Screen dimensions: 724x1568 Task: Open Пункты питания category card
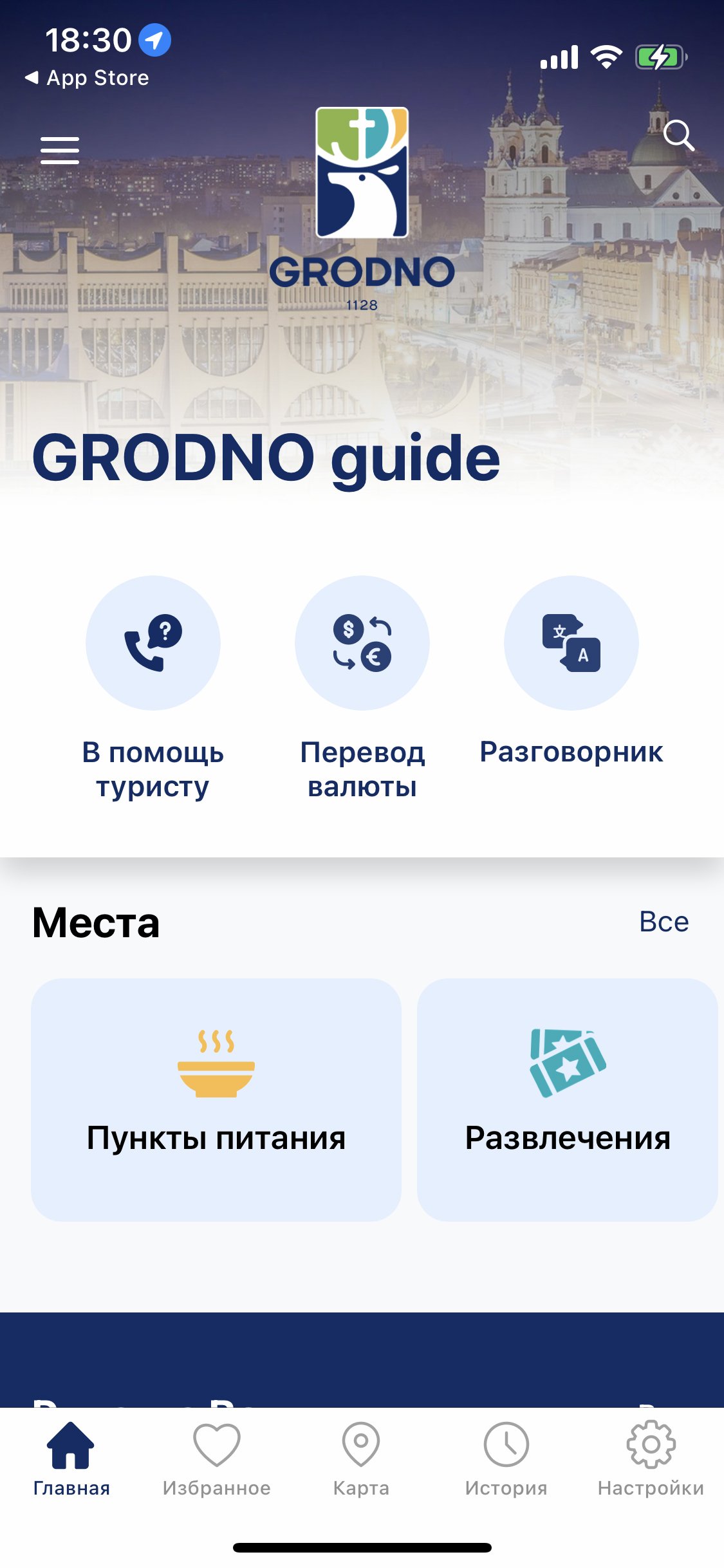point(216,1099)
